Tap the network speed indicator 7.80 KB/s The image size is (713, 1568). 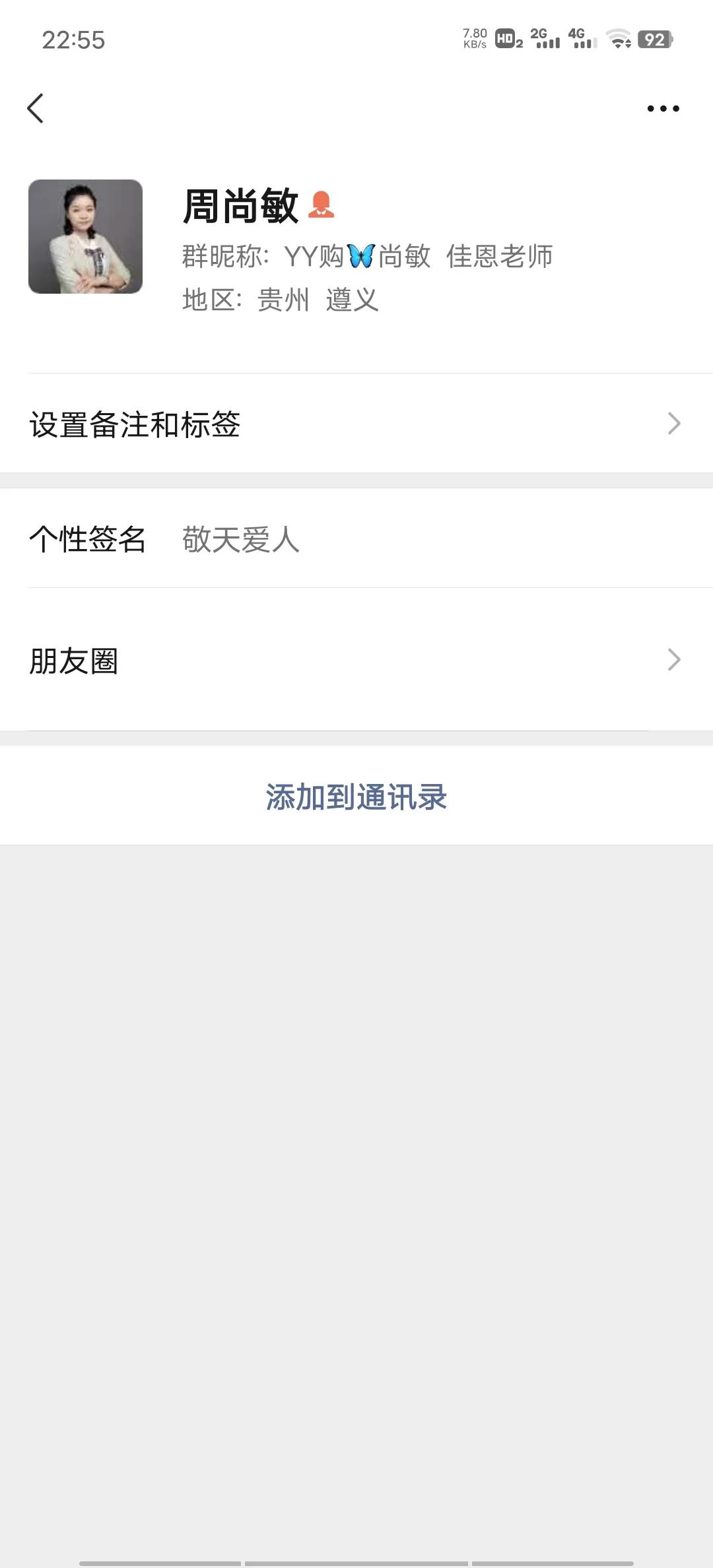point(473,38)
